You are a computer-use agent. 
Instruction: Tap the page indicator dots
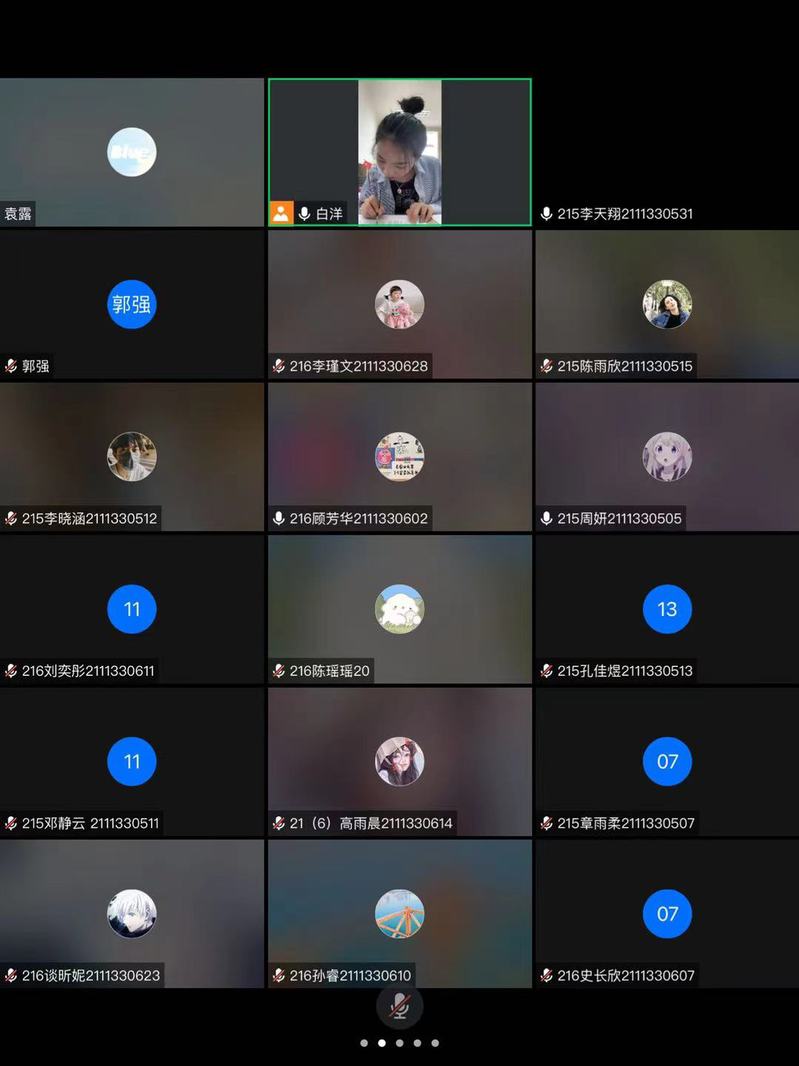[399, 1043]
